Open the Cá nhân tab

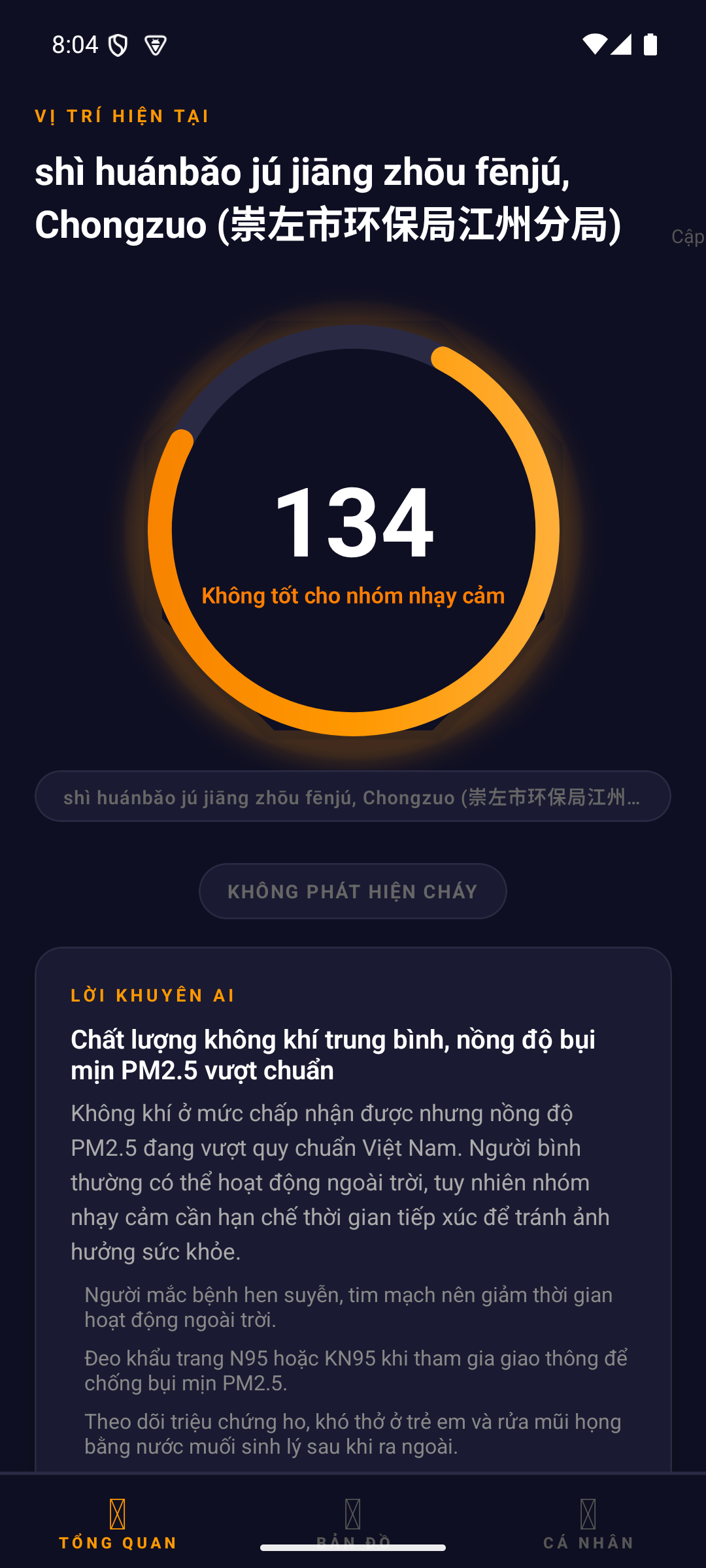click(588, 1522)
